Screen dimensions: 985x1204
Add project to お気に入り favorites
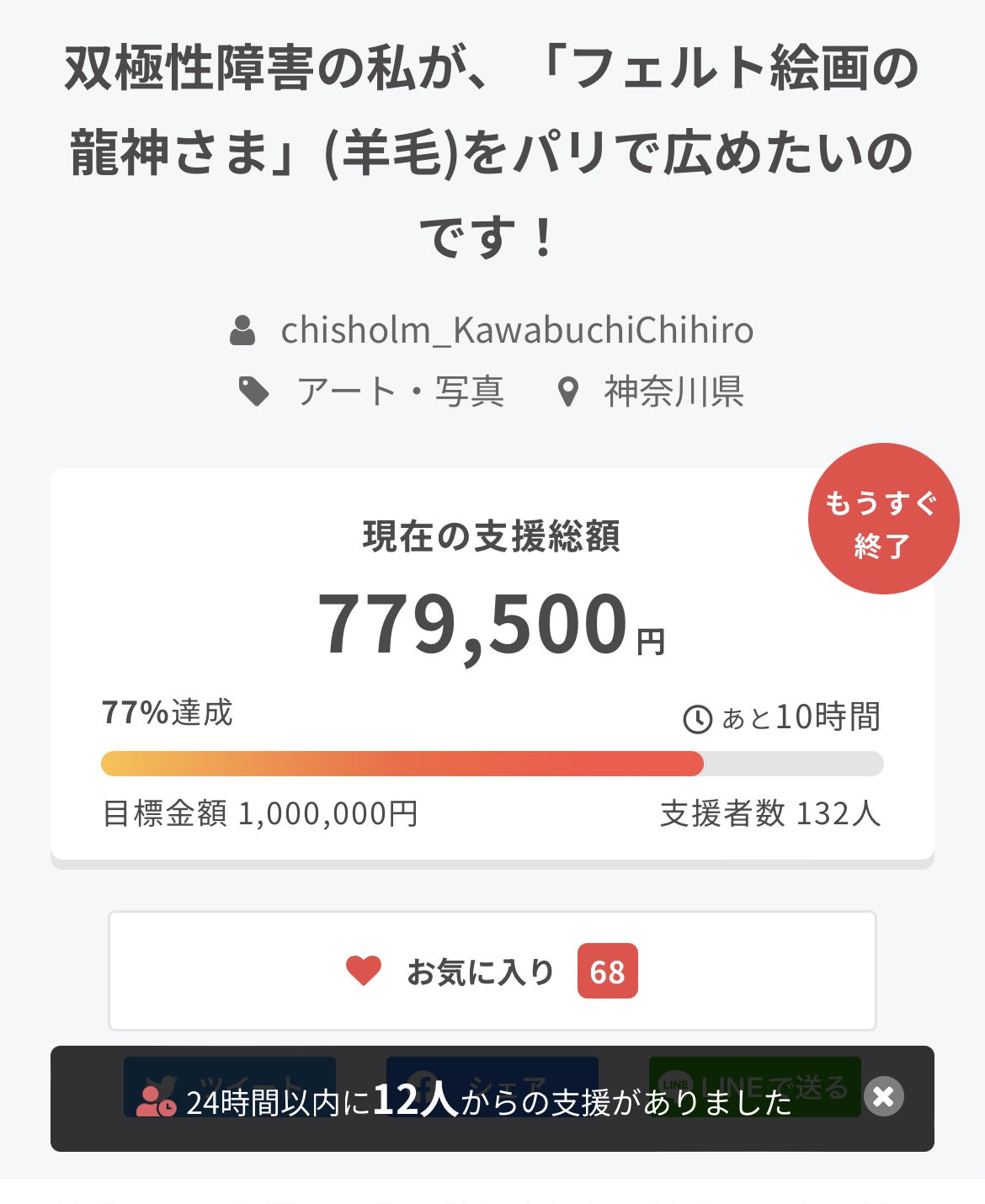[492, 971]
